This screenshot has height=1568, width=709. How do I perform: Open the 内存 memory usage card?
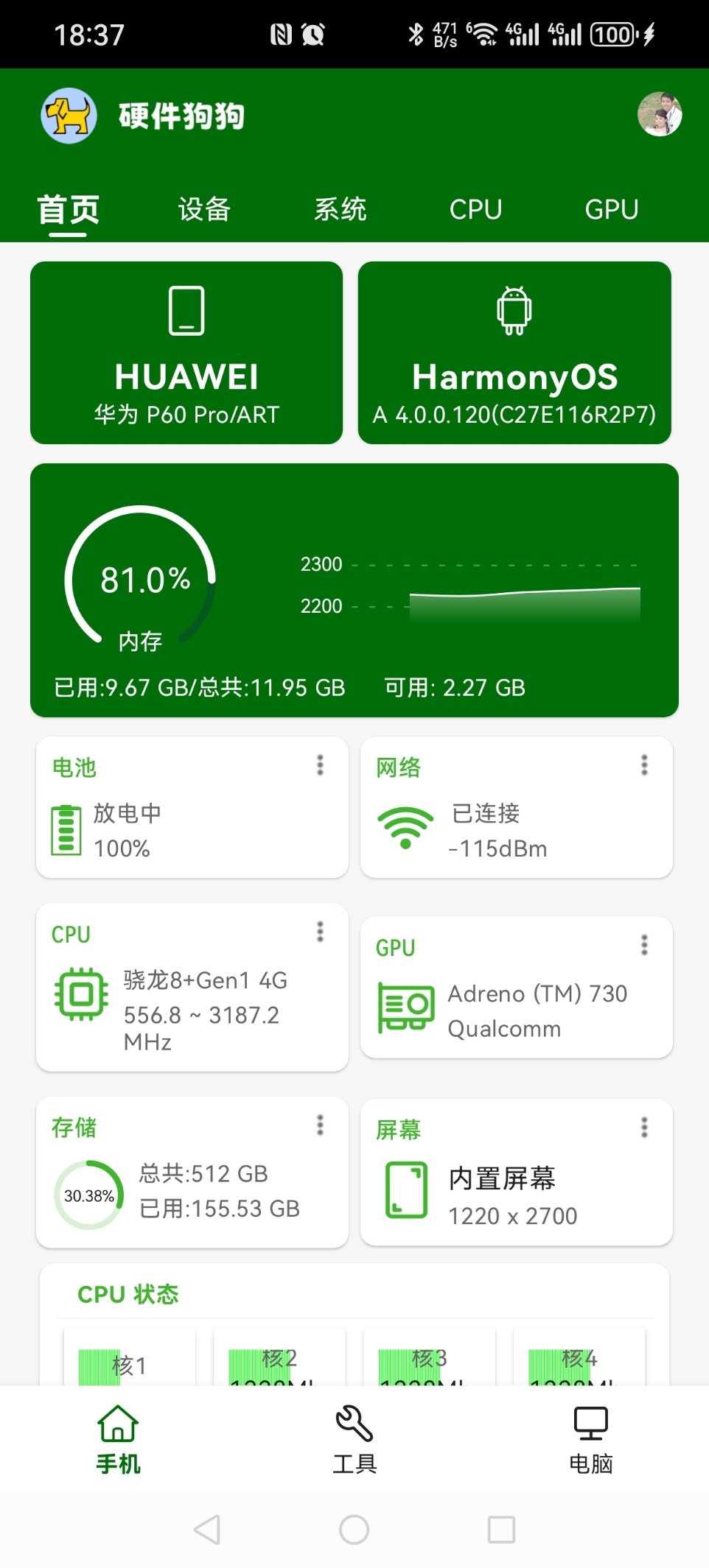coord(354,590)
